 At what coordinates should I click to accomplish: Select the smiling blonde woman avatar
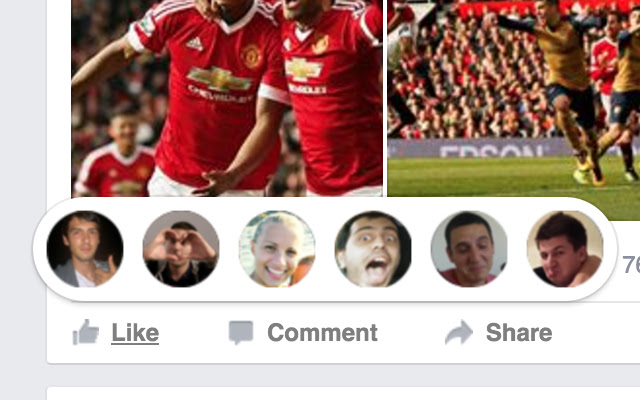pos(277,249)
